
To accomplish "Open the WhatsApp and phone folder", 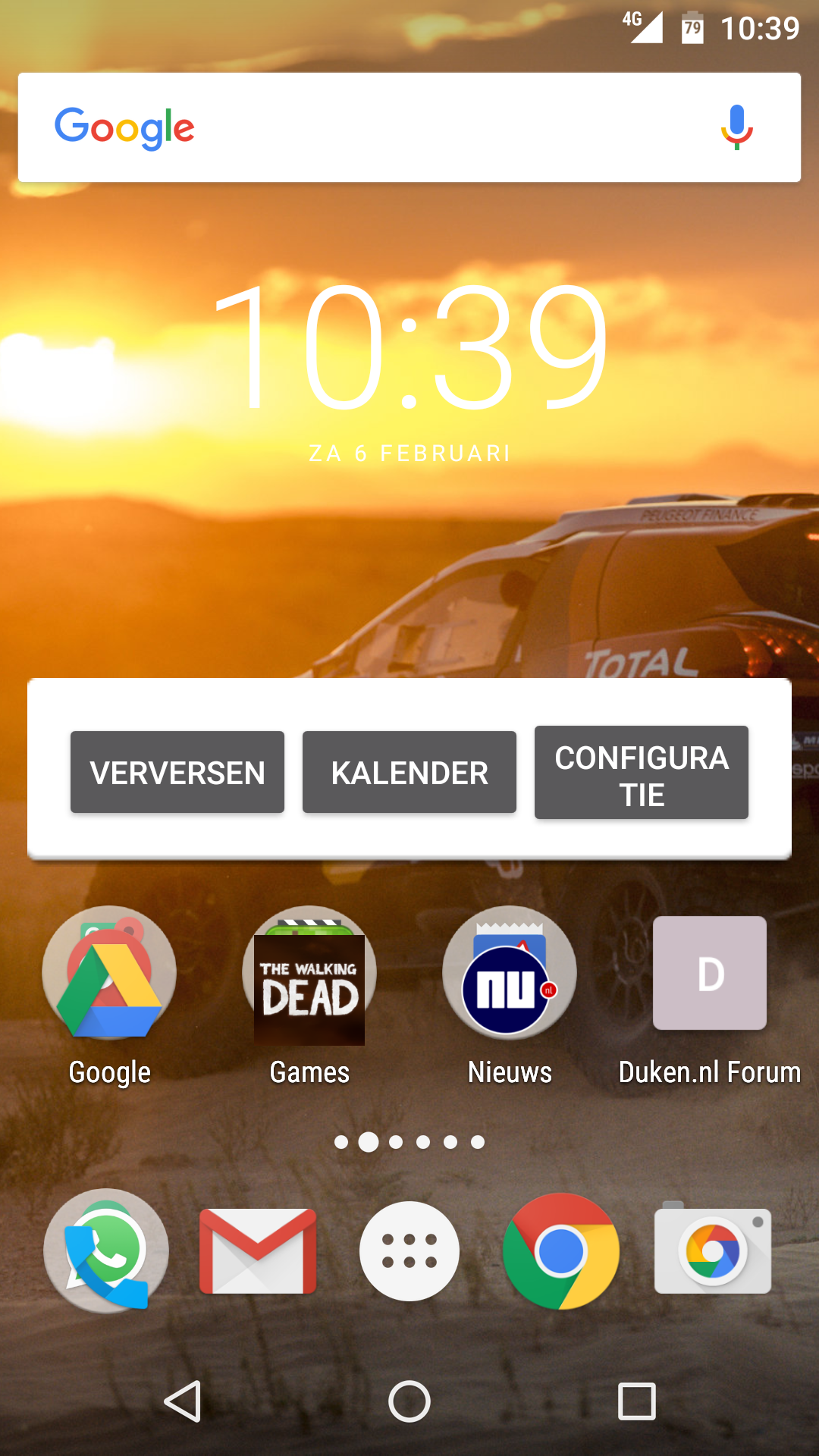I will pyautogui.click(x=106, y=1250).
